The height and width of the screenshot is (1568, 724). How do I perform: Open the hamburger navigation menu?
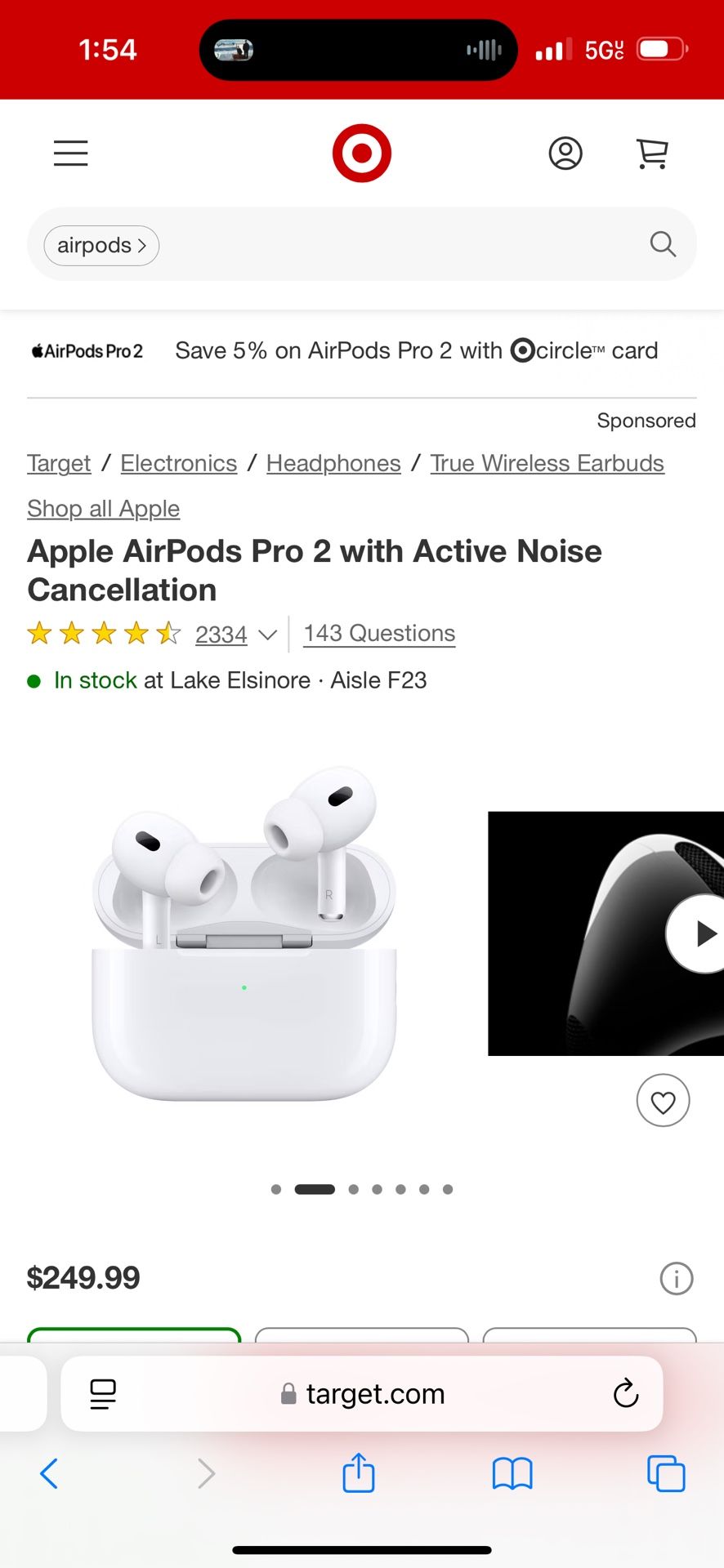(70, 153)
